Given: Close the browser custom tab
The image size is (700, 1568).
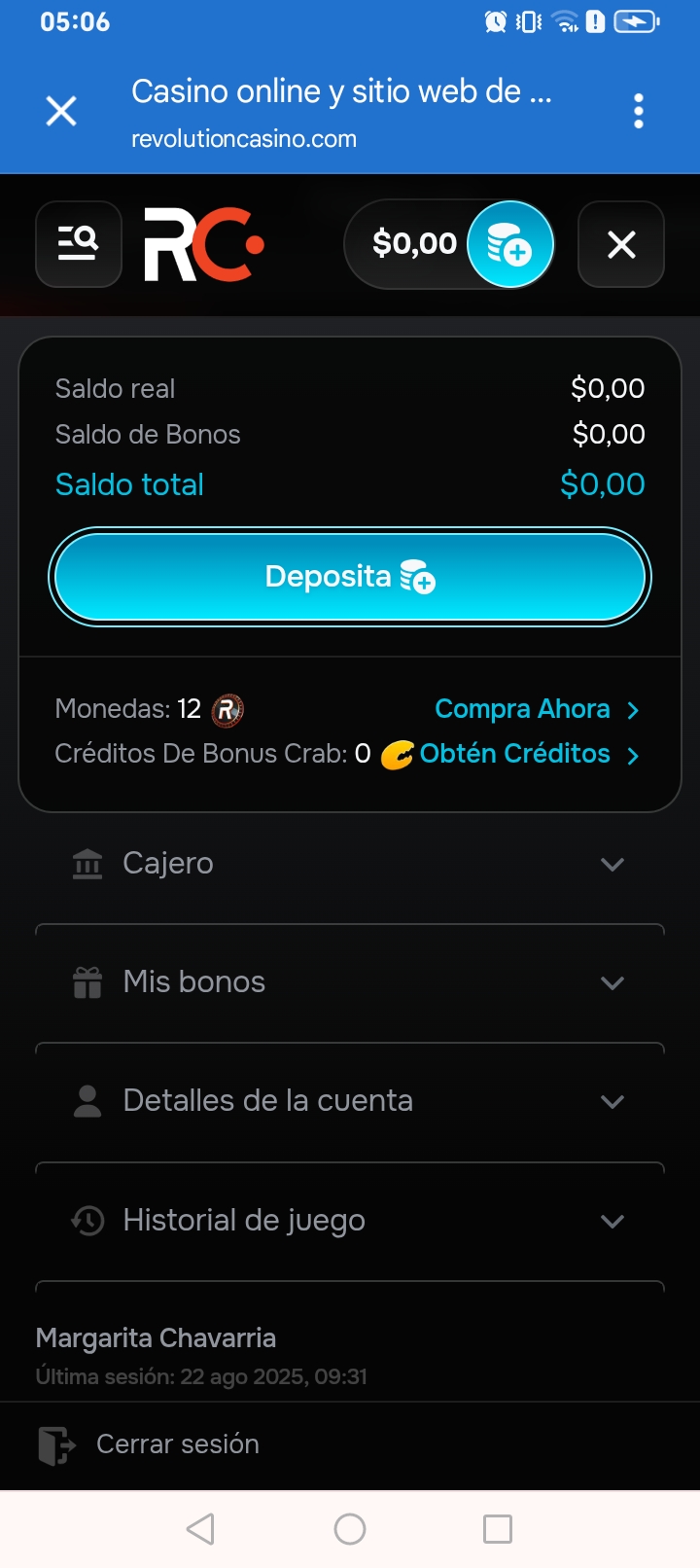Looking at the screenshot, I should [x=61, y=112].
